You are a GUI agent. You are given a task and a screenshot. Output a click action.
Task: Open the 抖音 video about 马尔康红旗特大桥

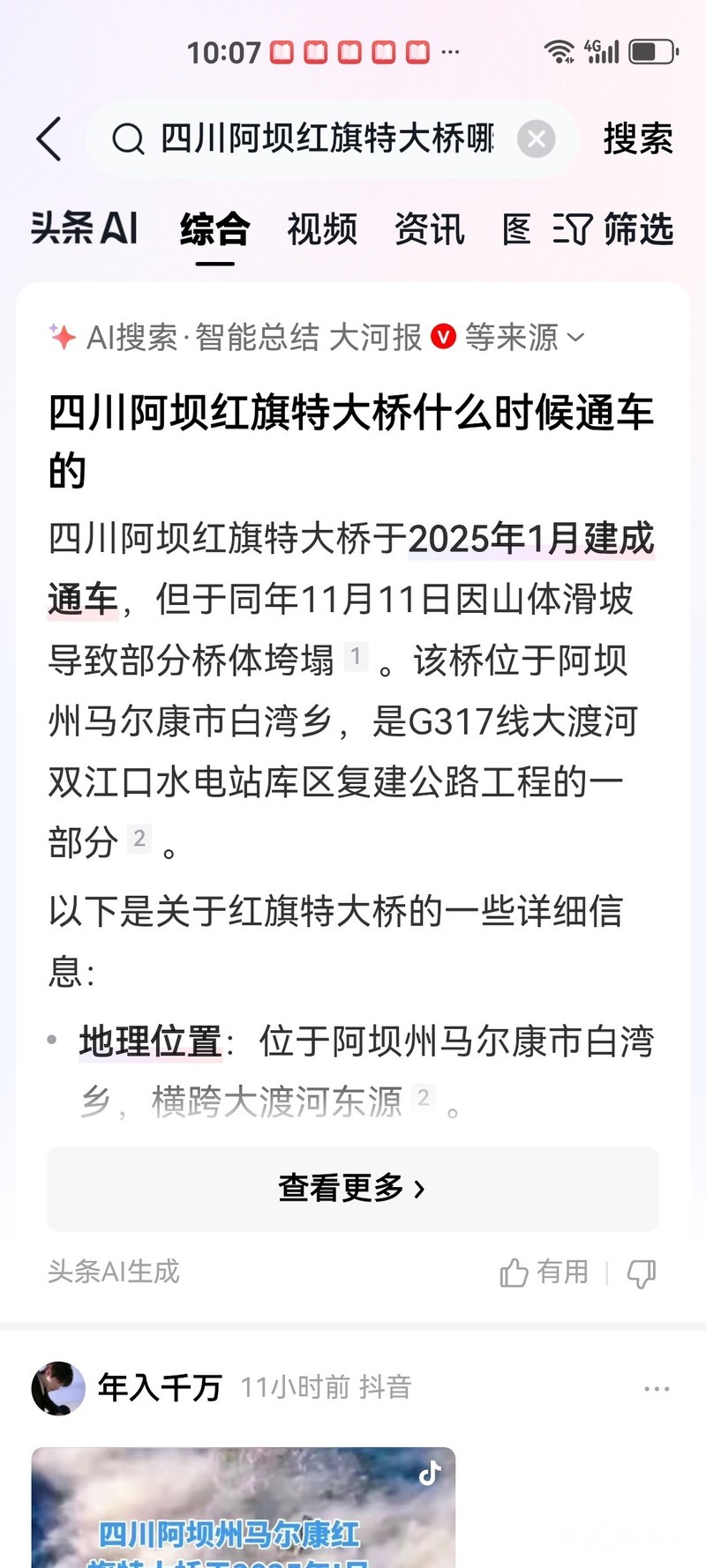[x=243, y=1506]
